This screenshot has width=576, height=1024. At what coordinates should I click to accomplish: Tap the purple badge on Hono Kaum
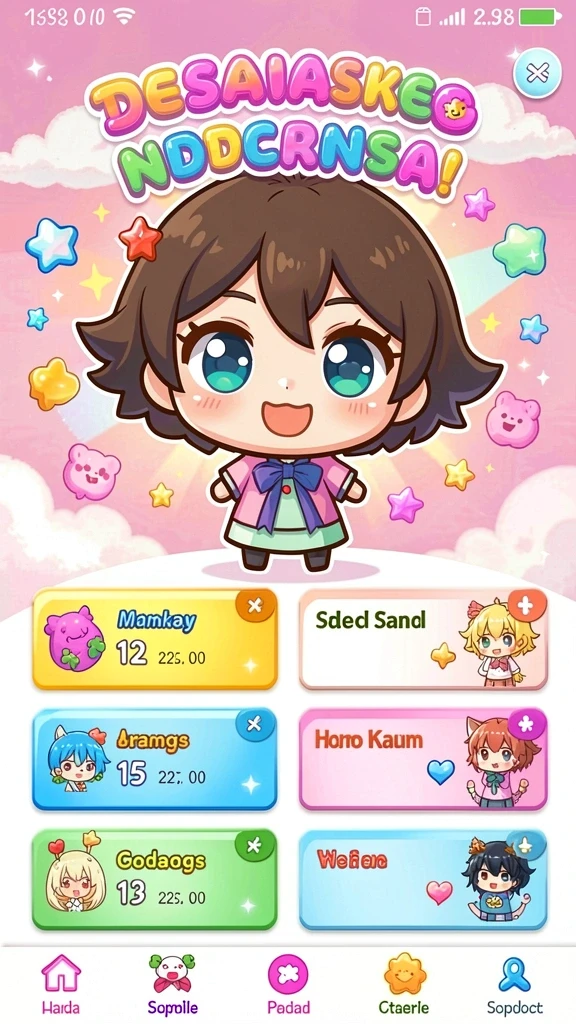pos(526,725)
